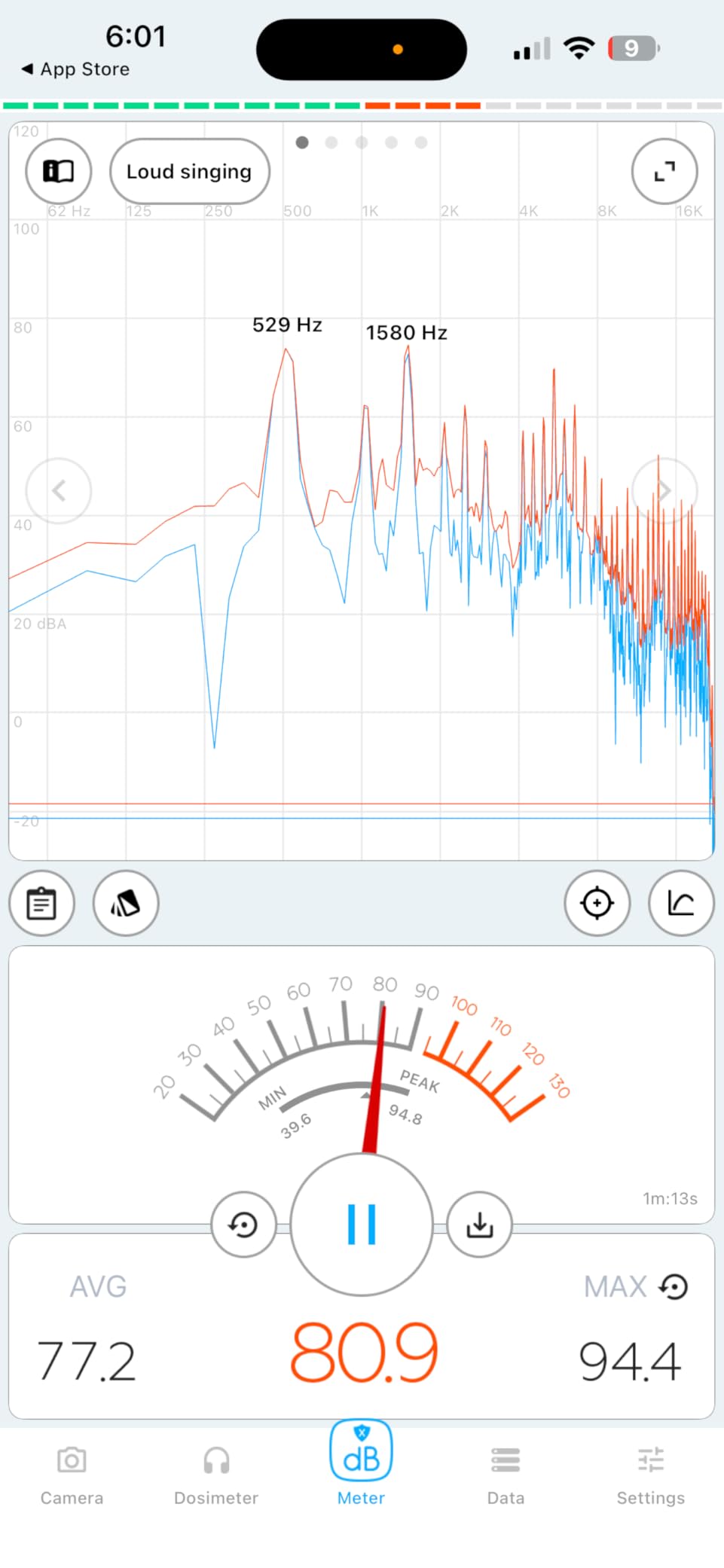The height and width of the screenshot is (1568, 724).
Task: Open the color swatches theme icon
Action: coord(126,903)
